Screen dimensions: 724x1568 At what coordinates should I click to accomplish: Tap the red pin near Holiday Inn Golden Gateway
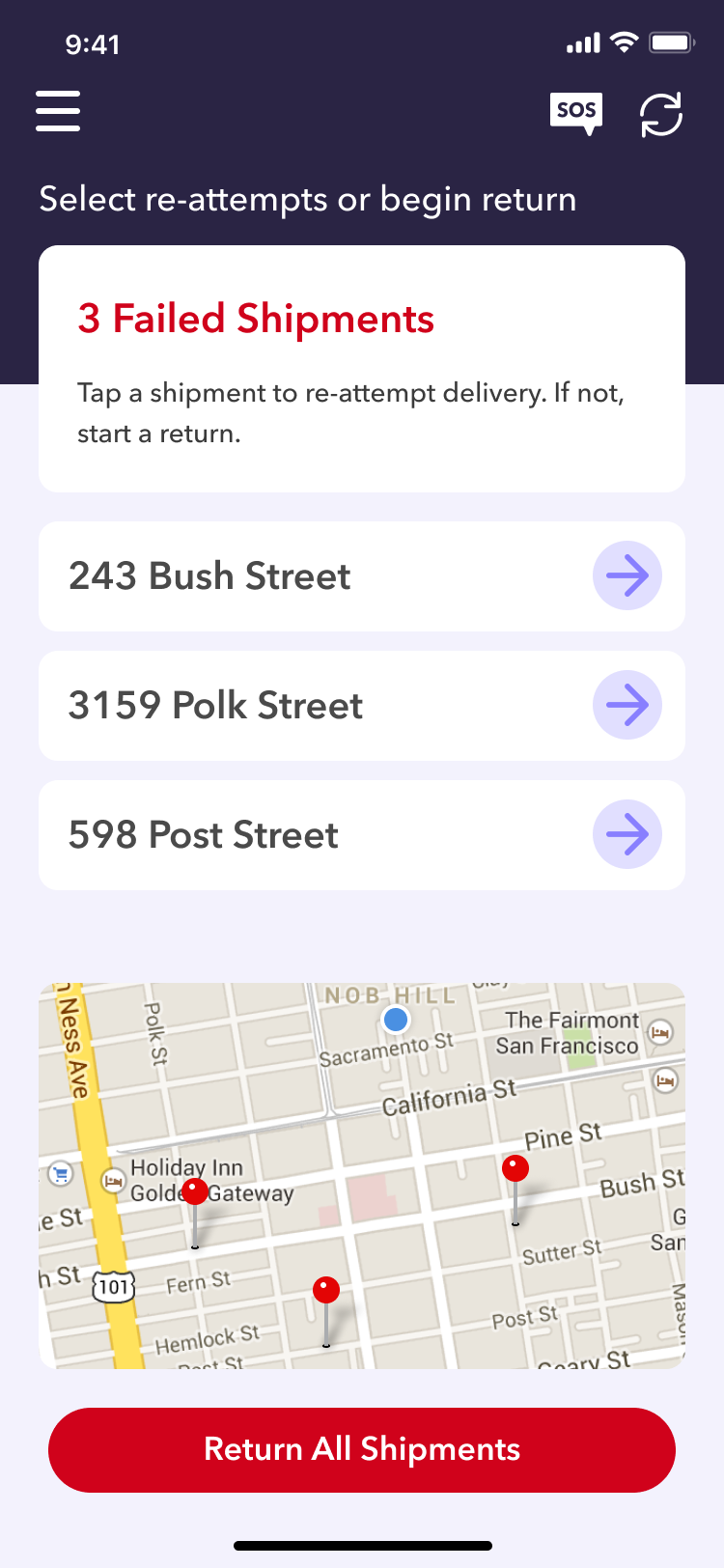coord(195,1191)
